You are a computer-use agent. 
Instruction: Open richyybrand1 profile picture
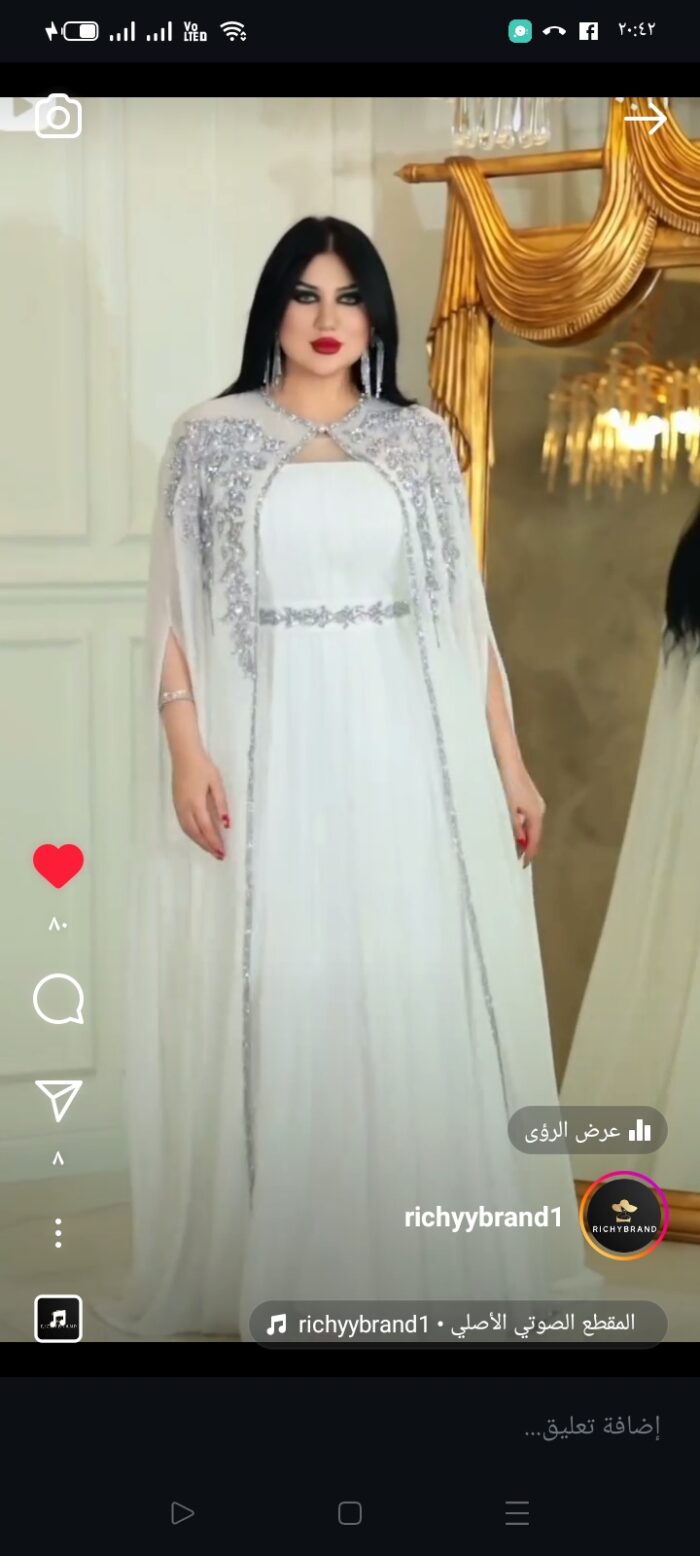pyautogui.click(x=624, y=1216)
